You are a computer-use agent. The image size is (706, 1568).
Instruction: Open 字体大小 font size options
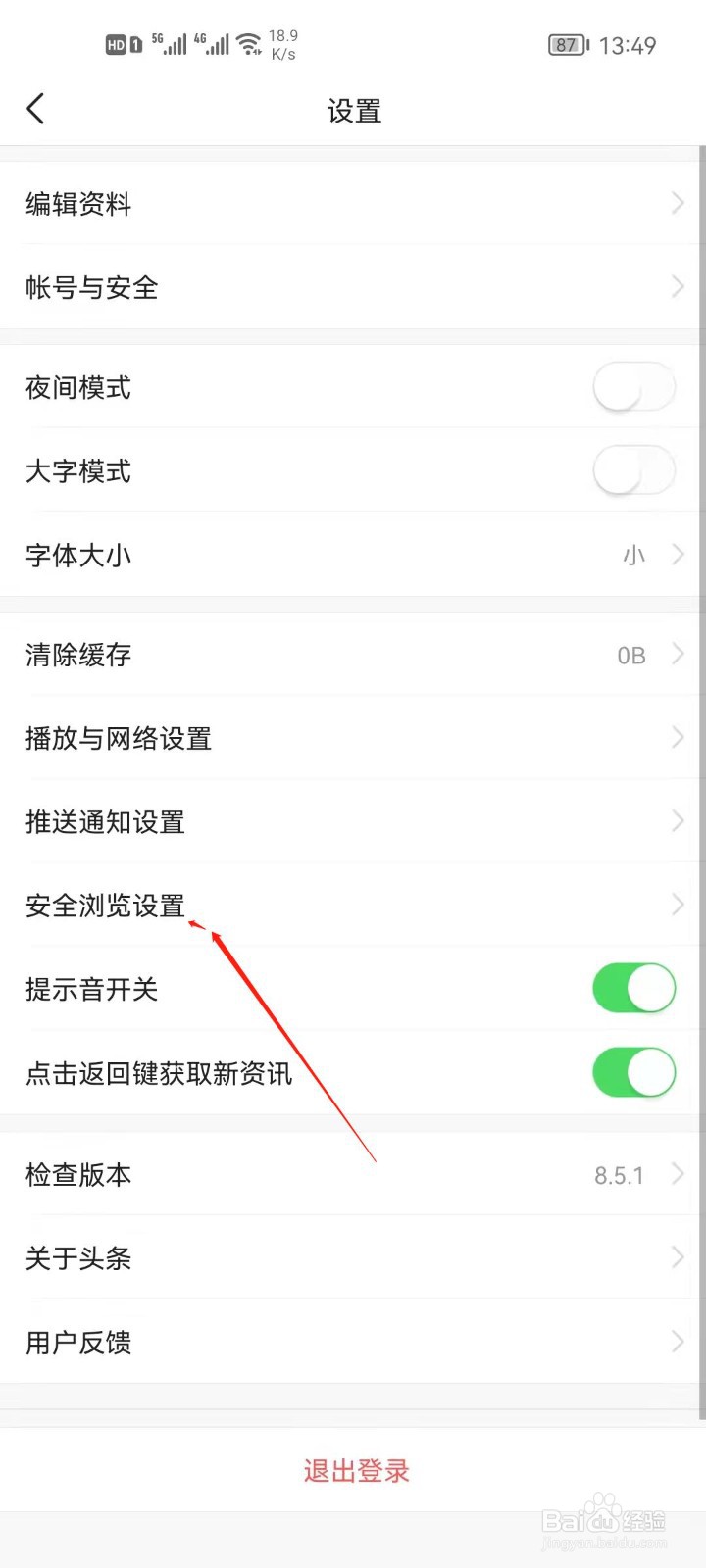(x=353, y=555)
